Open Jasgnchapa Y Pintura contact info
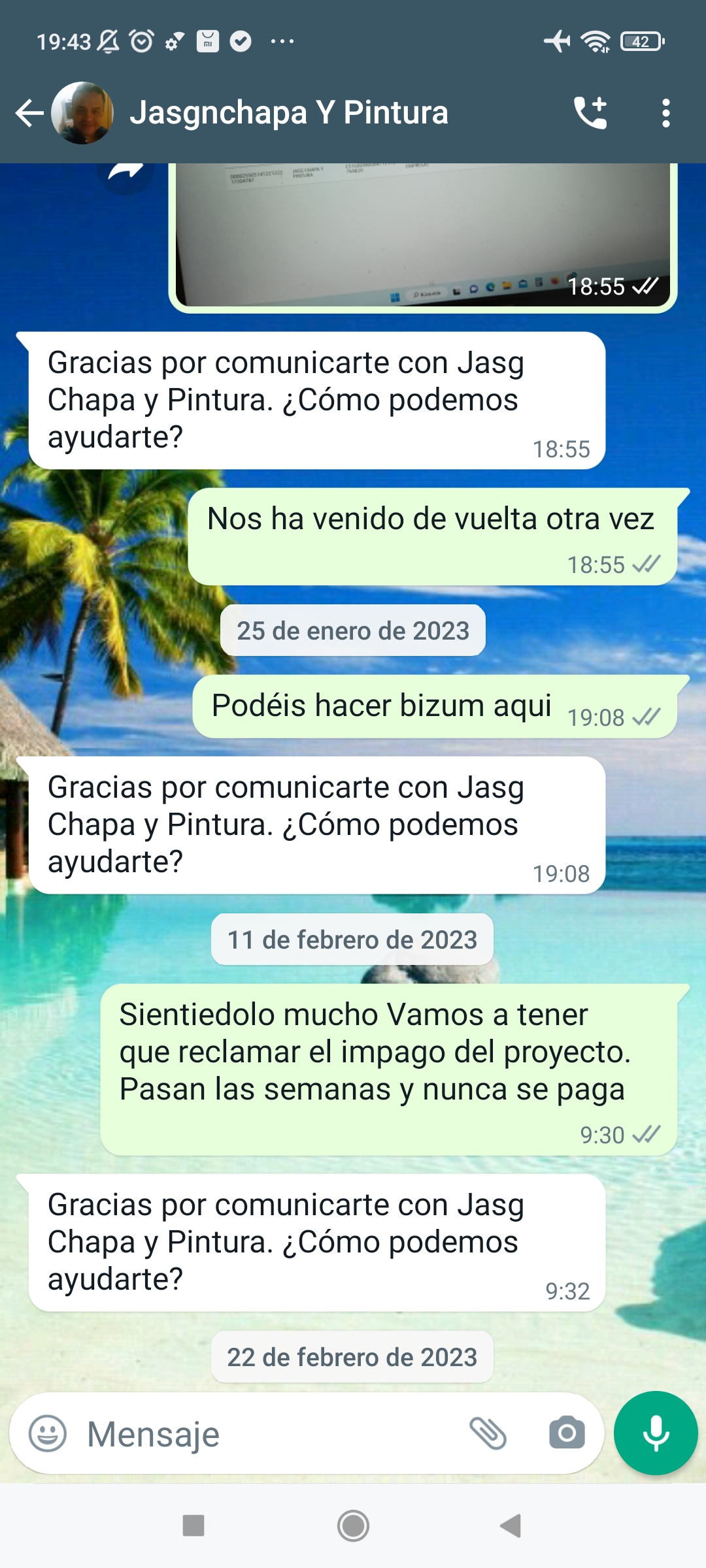Viewport: 706px width, 1568px height. coord(288,113)
